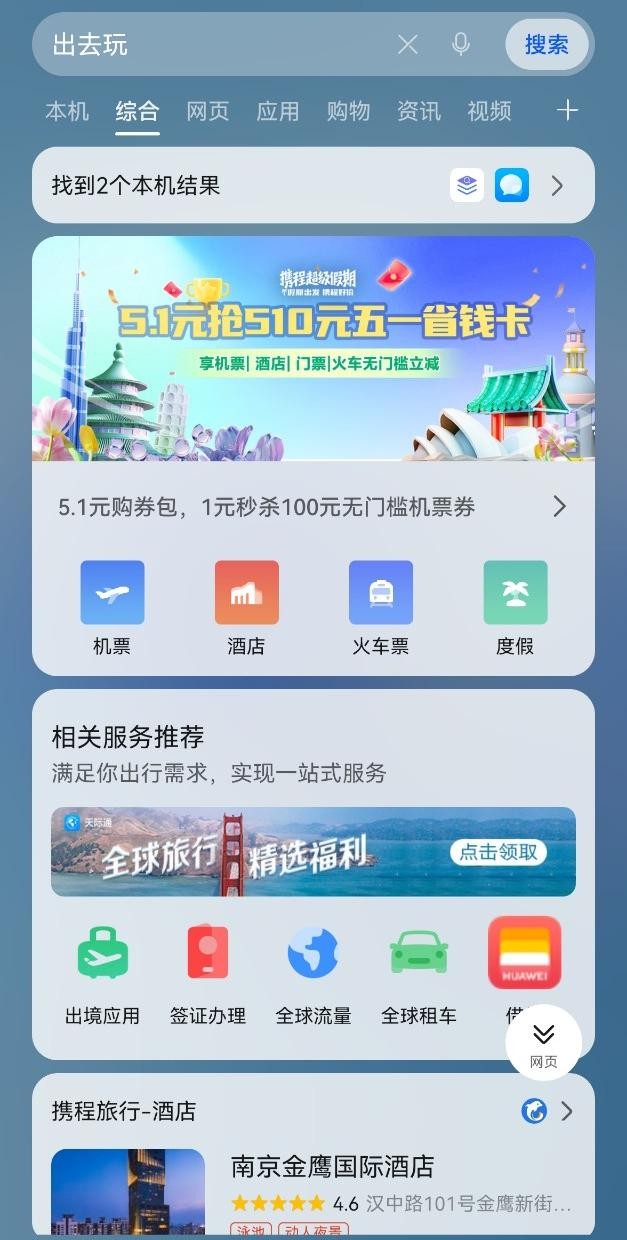
Task: Open the 五一省钱卡 promotional banner
Action: (x=313, y=348)
